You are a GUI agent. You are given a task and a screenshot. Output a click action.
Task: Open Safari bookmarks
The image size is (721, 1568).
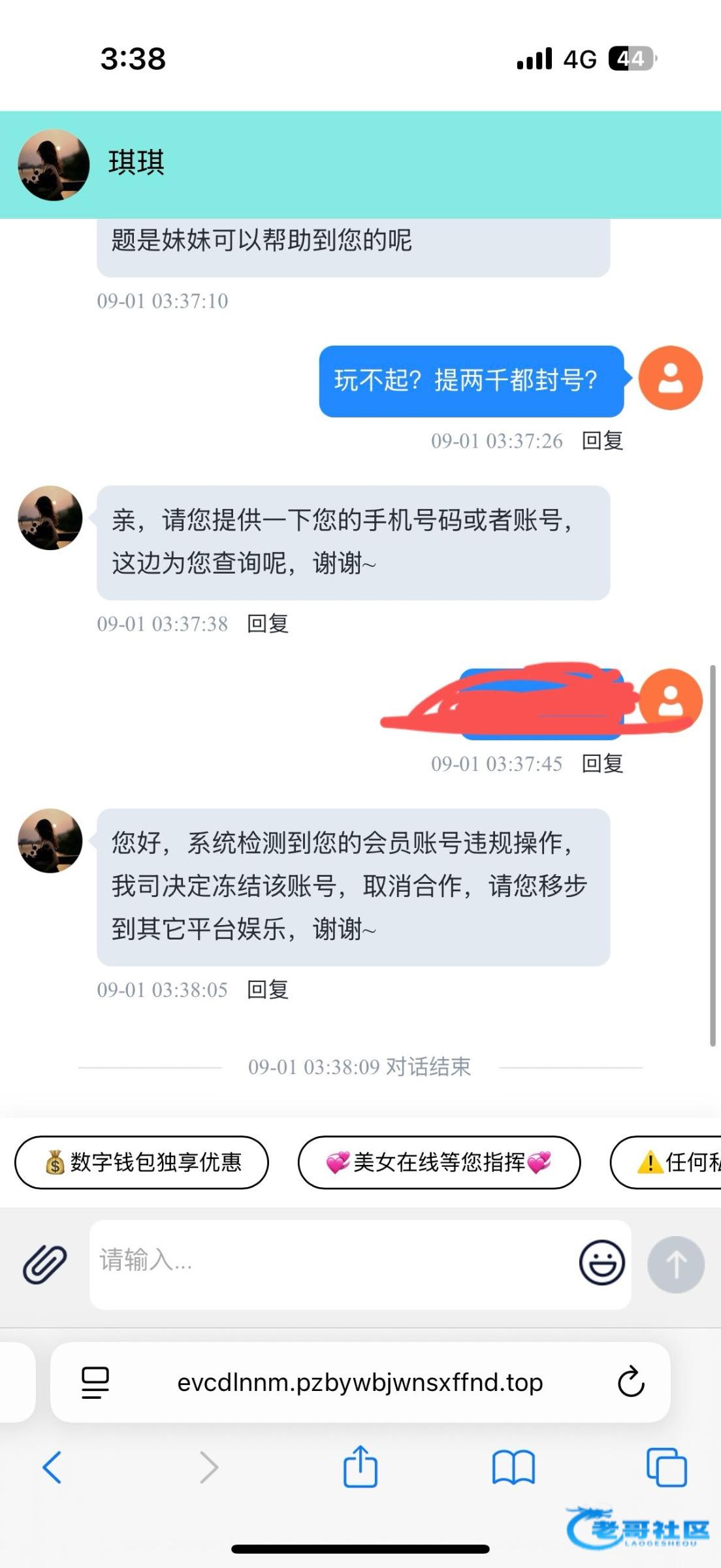coord(513,1467)
